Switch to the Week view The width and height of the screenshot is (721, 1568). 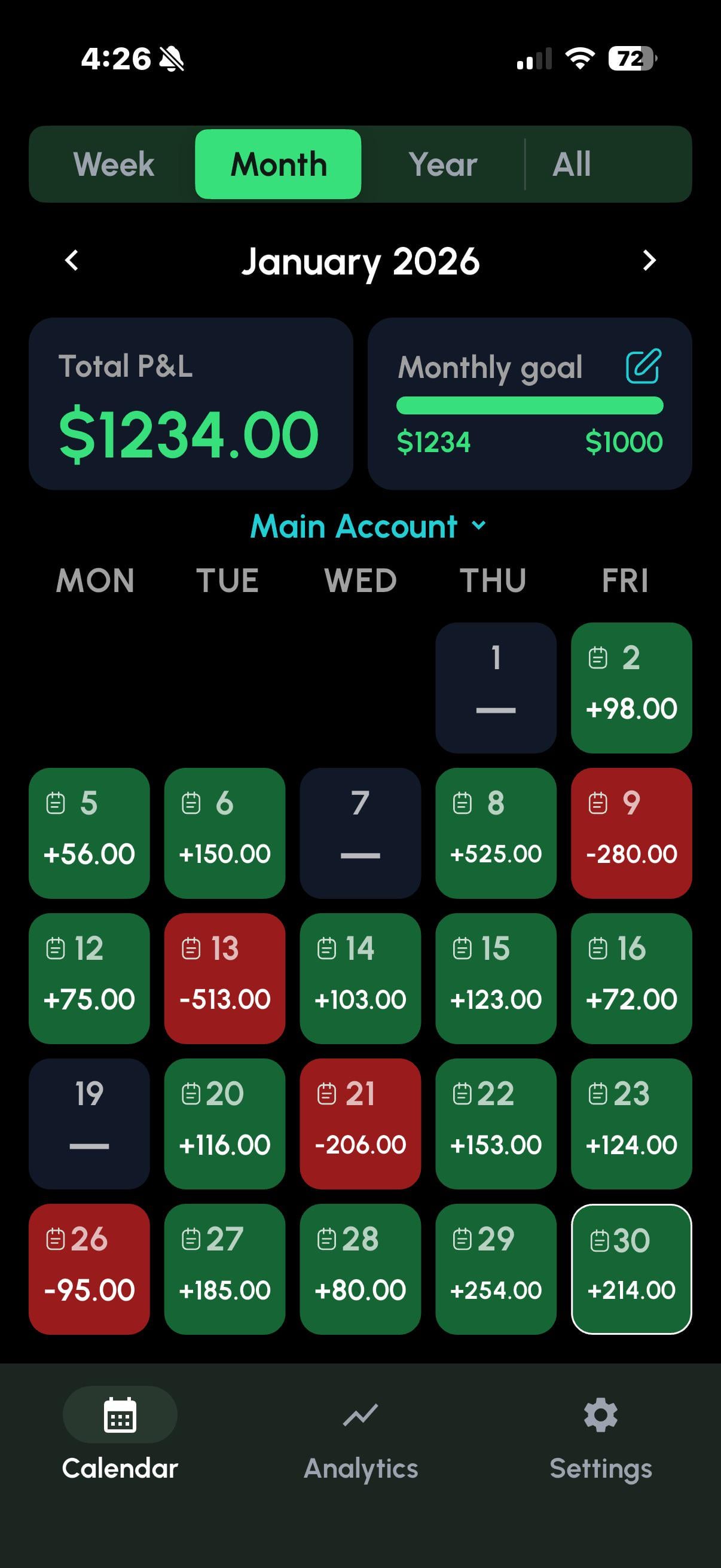[114, 164]
